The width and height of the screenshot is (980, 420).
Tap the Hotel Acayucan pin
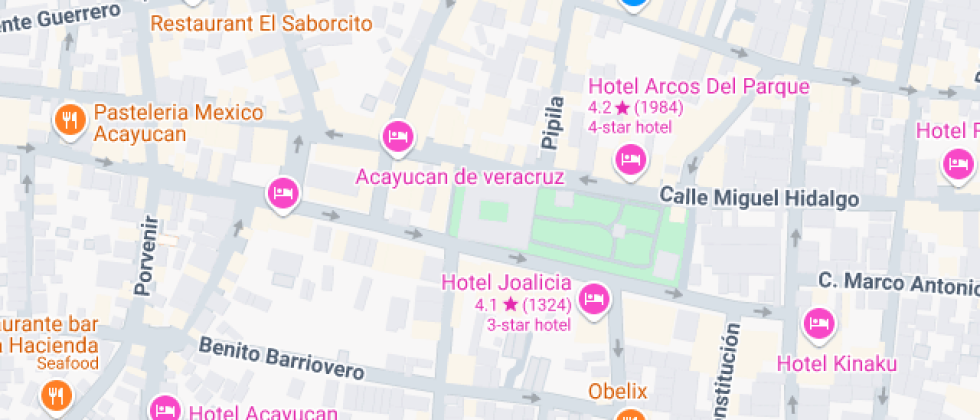pos(164,410)
